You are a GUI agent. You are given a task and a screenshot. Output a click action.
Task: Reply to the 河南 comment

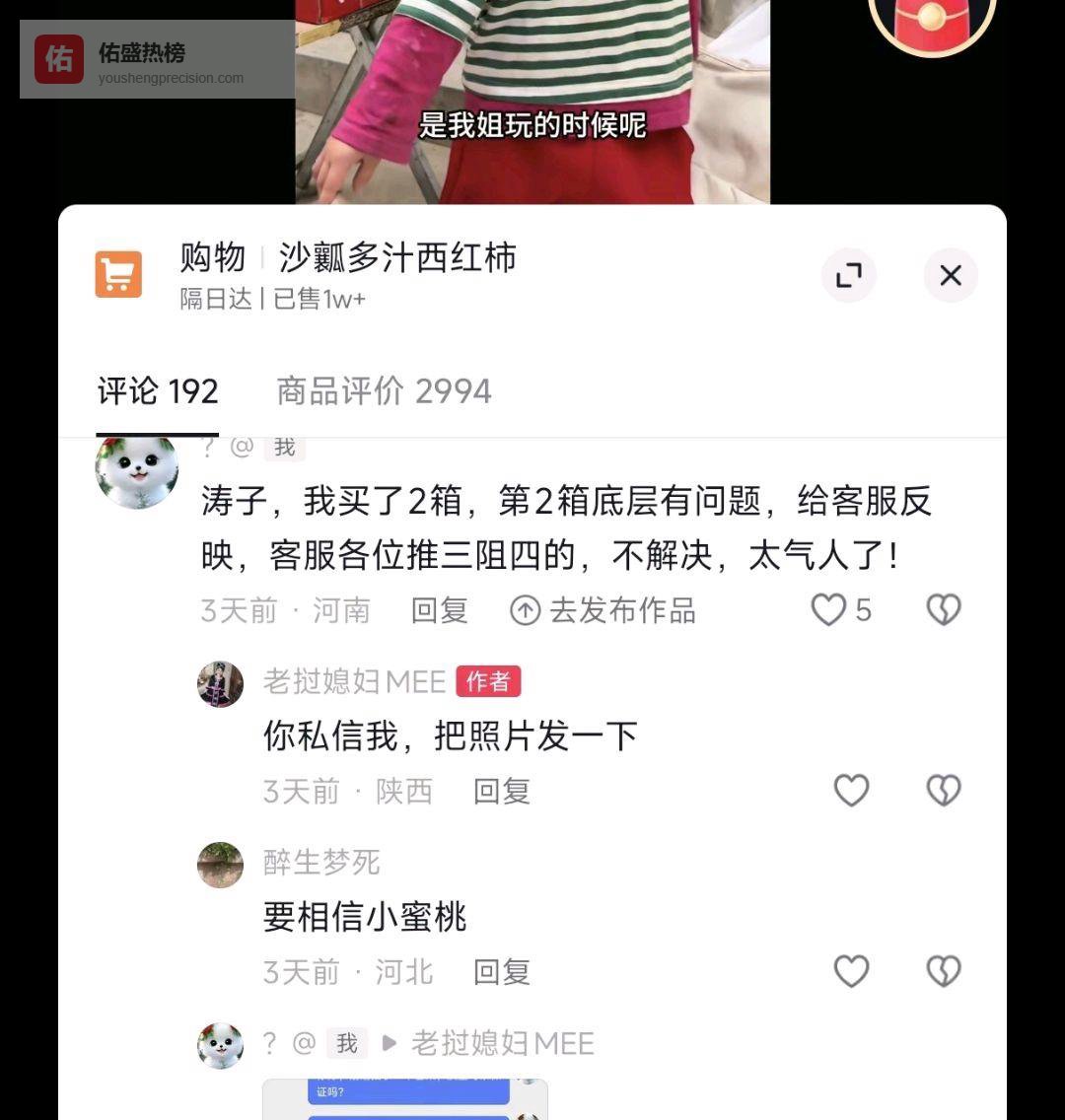(x=439, y=610)
